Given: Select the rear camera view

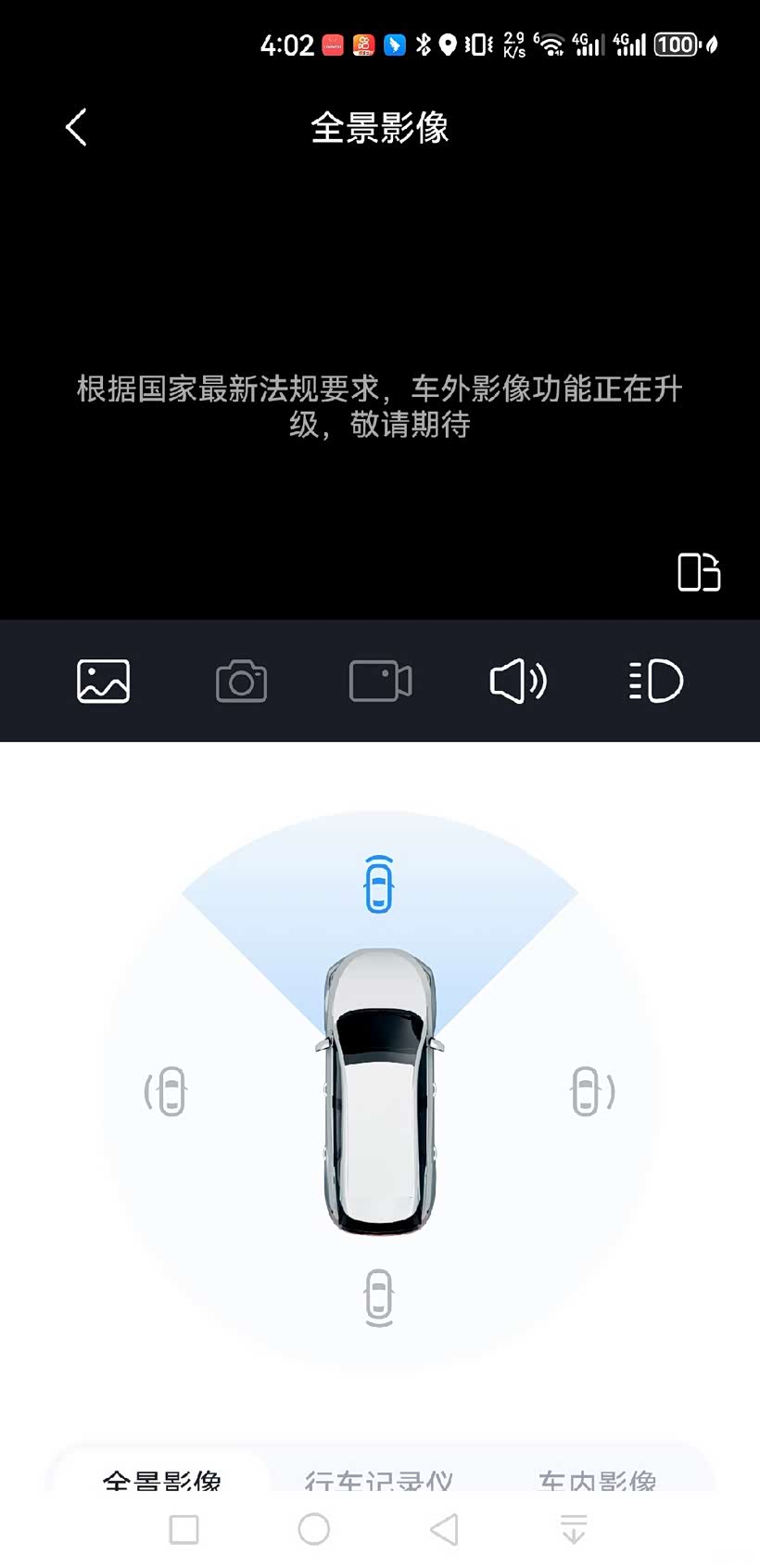Looking at the screenshot, I should pyautogui.click(x=379, y=1296).
